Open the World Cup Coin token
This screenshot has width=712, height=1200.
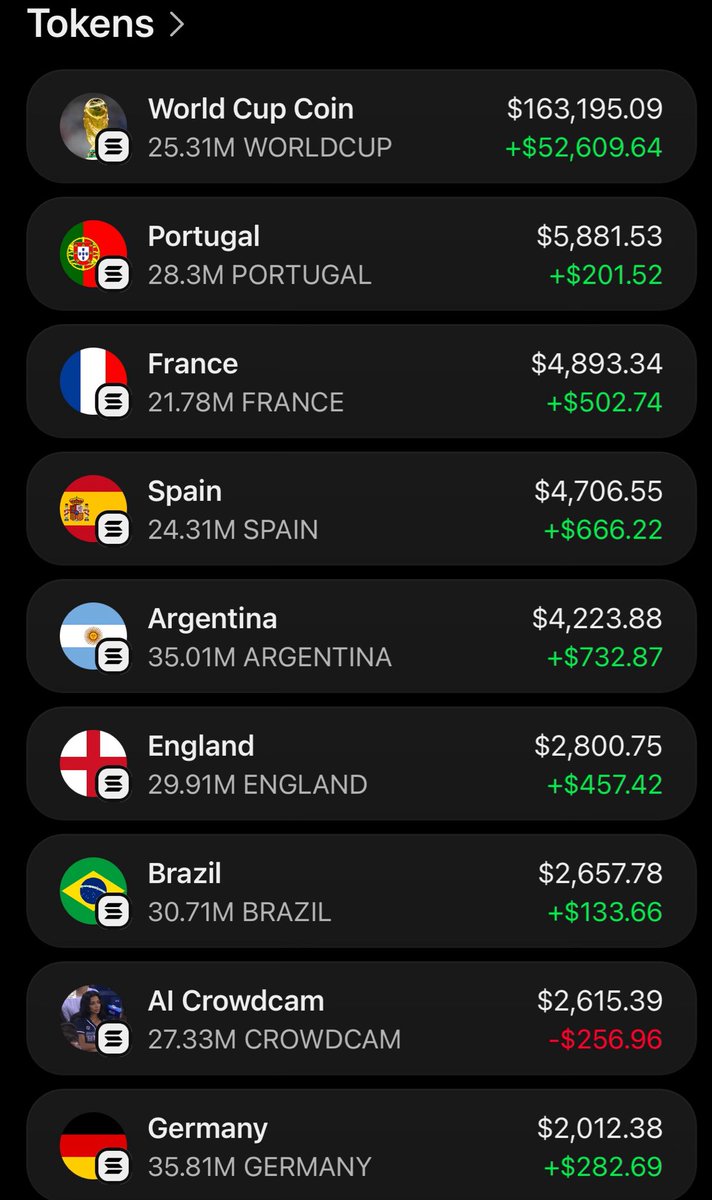361,127
